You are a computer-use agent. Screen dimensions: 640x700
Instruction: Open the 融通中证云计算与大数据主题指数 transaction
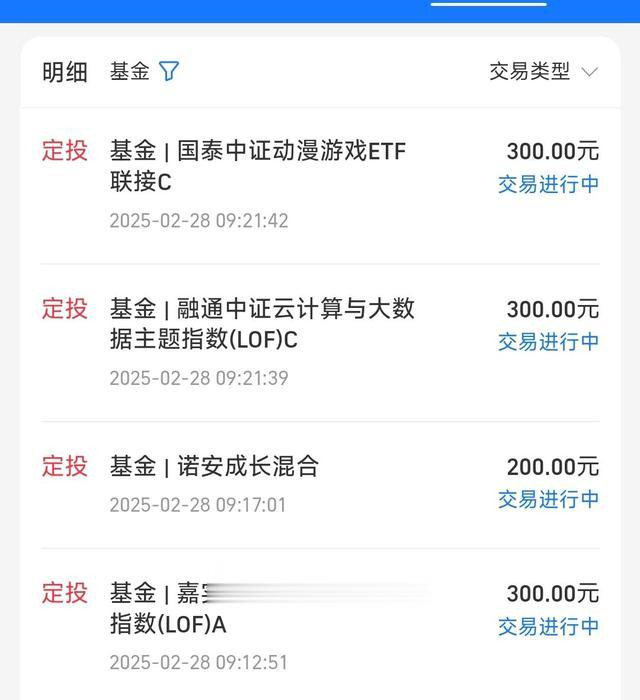coord(320,342)
